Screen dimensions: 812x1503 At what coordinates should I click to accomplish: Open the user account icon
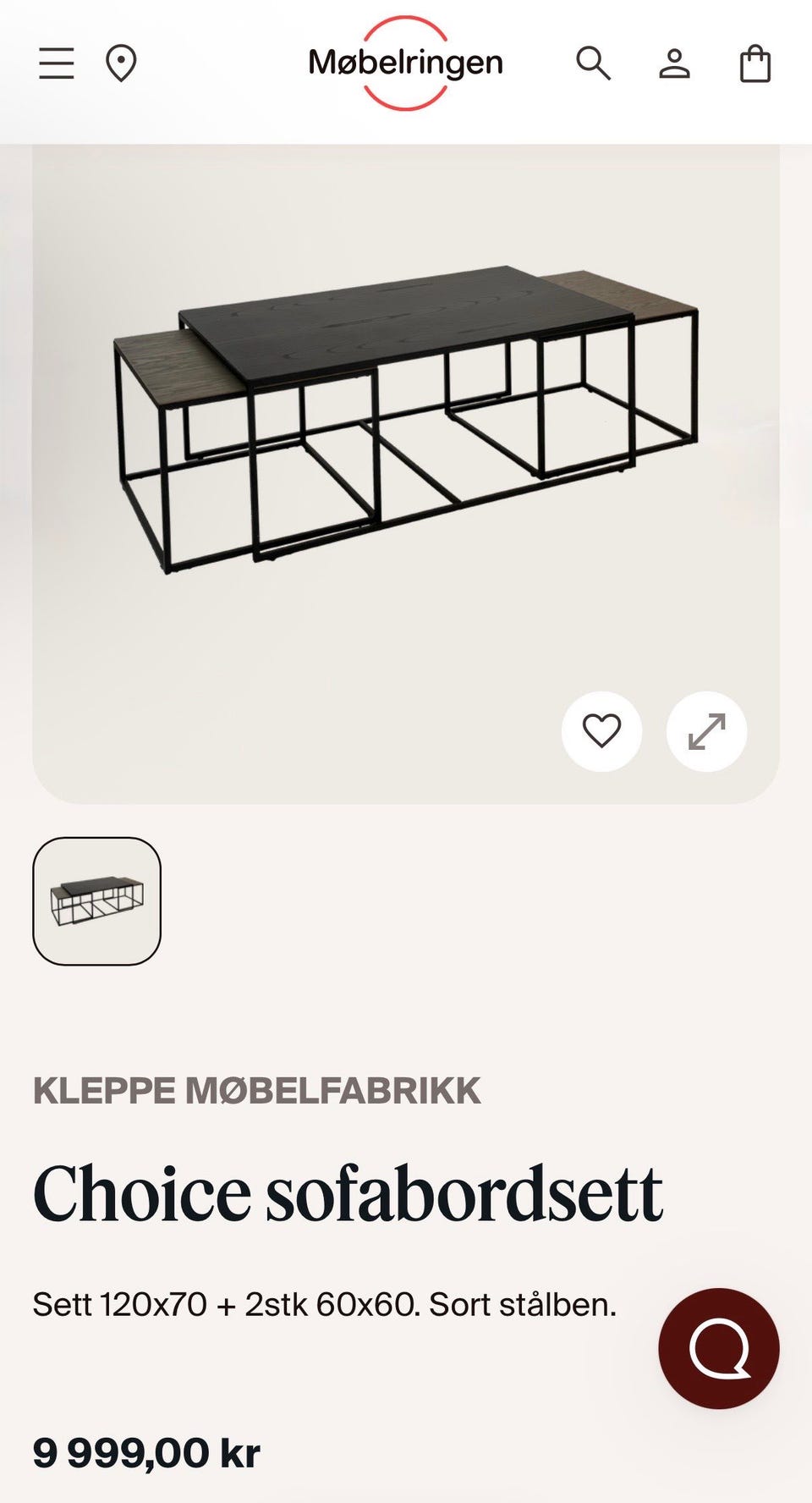click(x=673, y=62)
